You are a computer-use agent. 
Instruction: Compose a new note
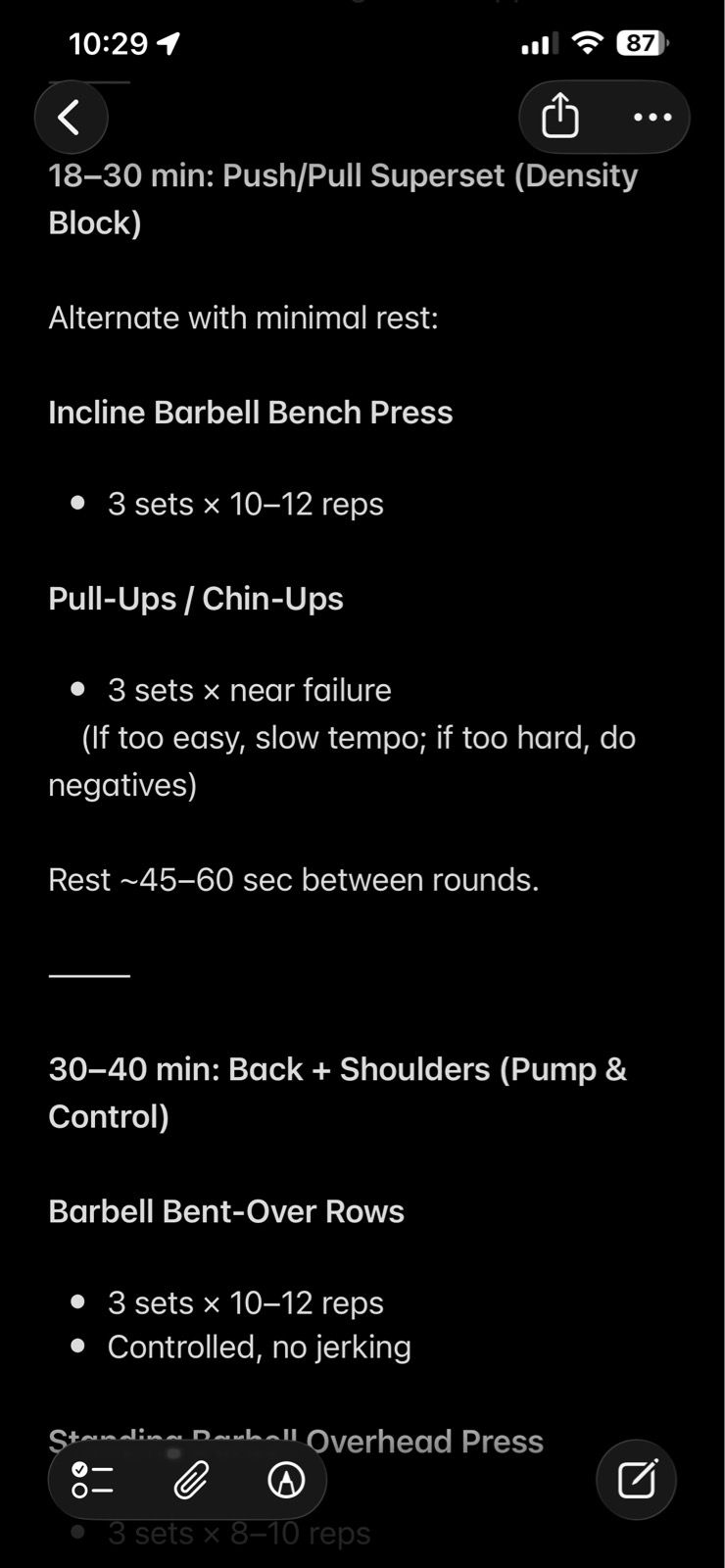636,1480
